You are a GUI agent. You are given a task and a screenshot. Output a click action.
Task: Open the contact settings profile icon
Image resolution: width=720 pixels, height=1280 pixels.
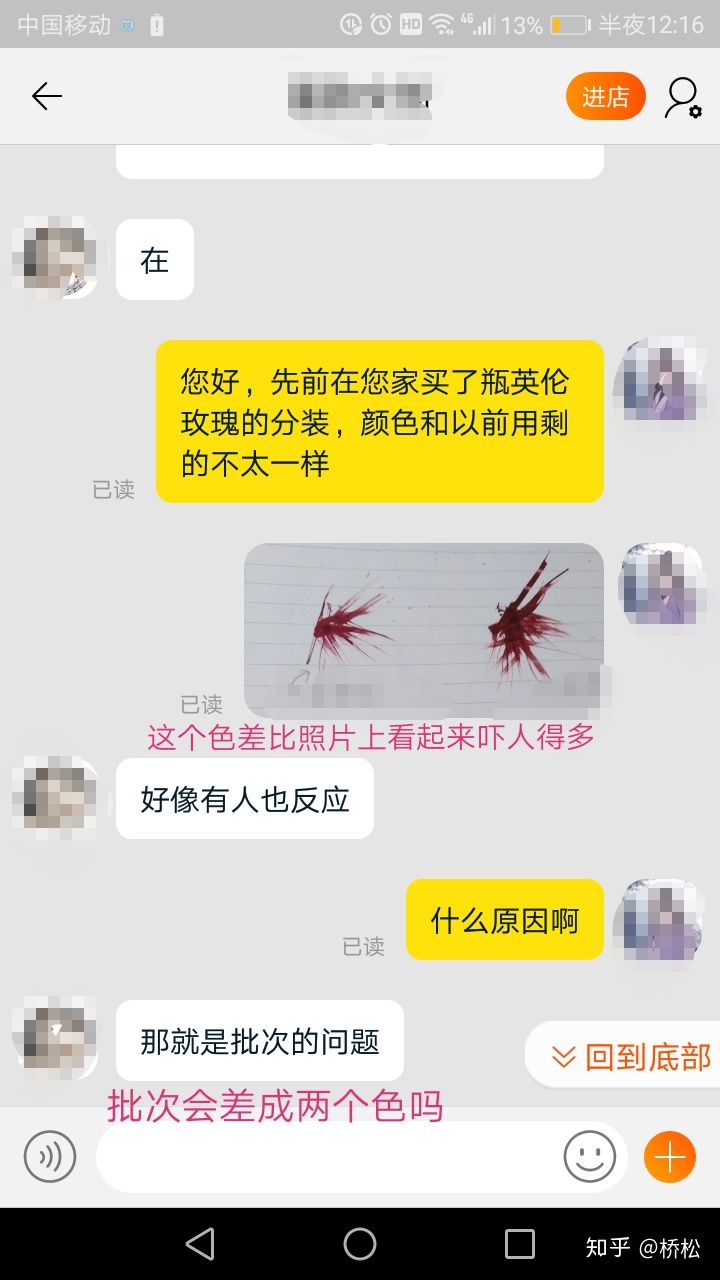pos(683,97)
